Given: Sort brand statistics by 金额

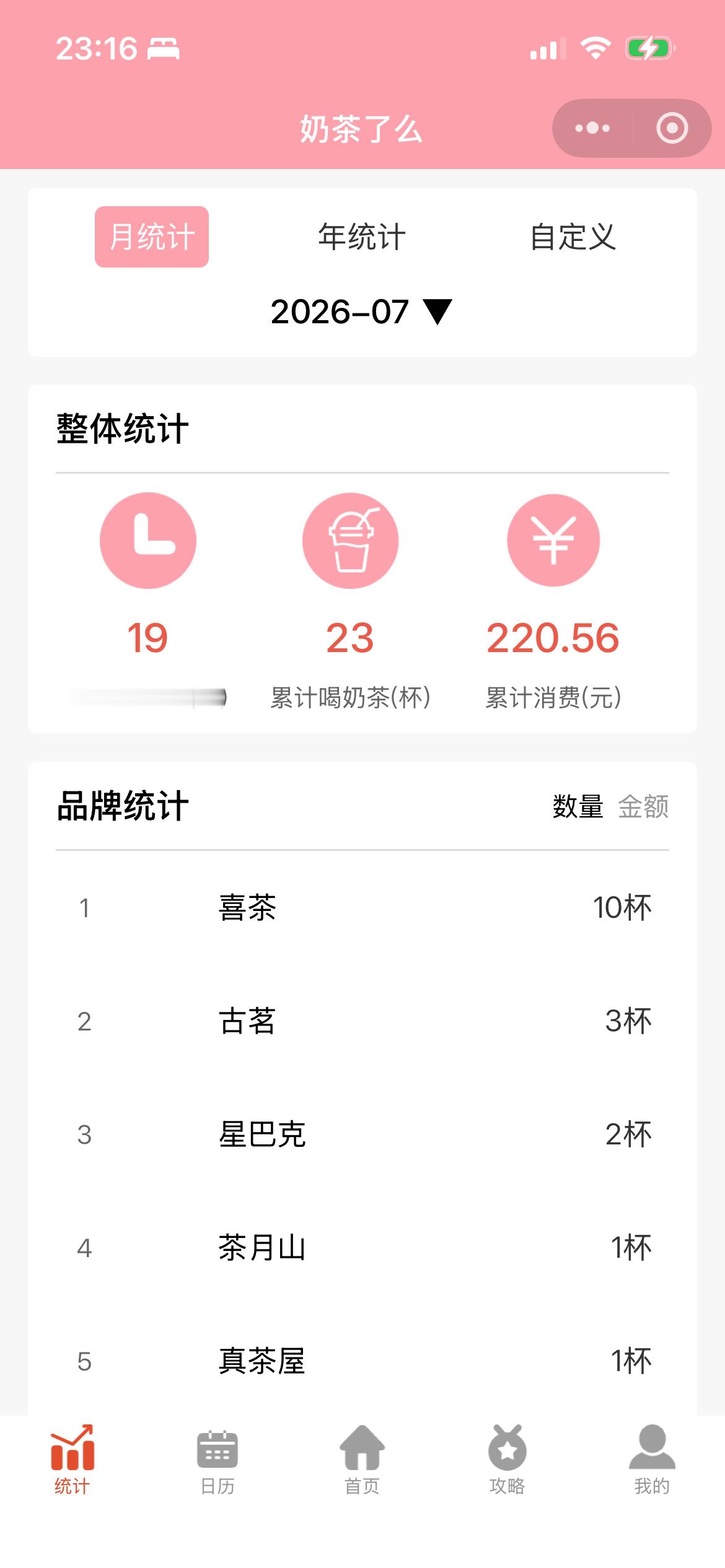Looking at the screenshot, I should pos(643,806).
